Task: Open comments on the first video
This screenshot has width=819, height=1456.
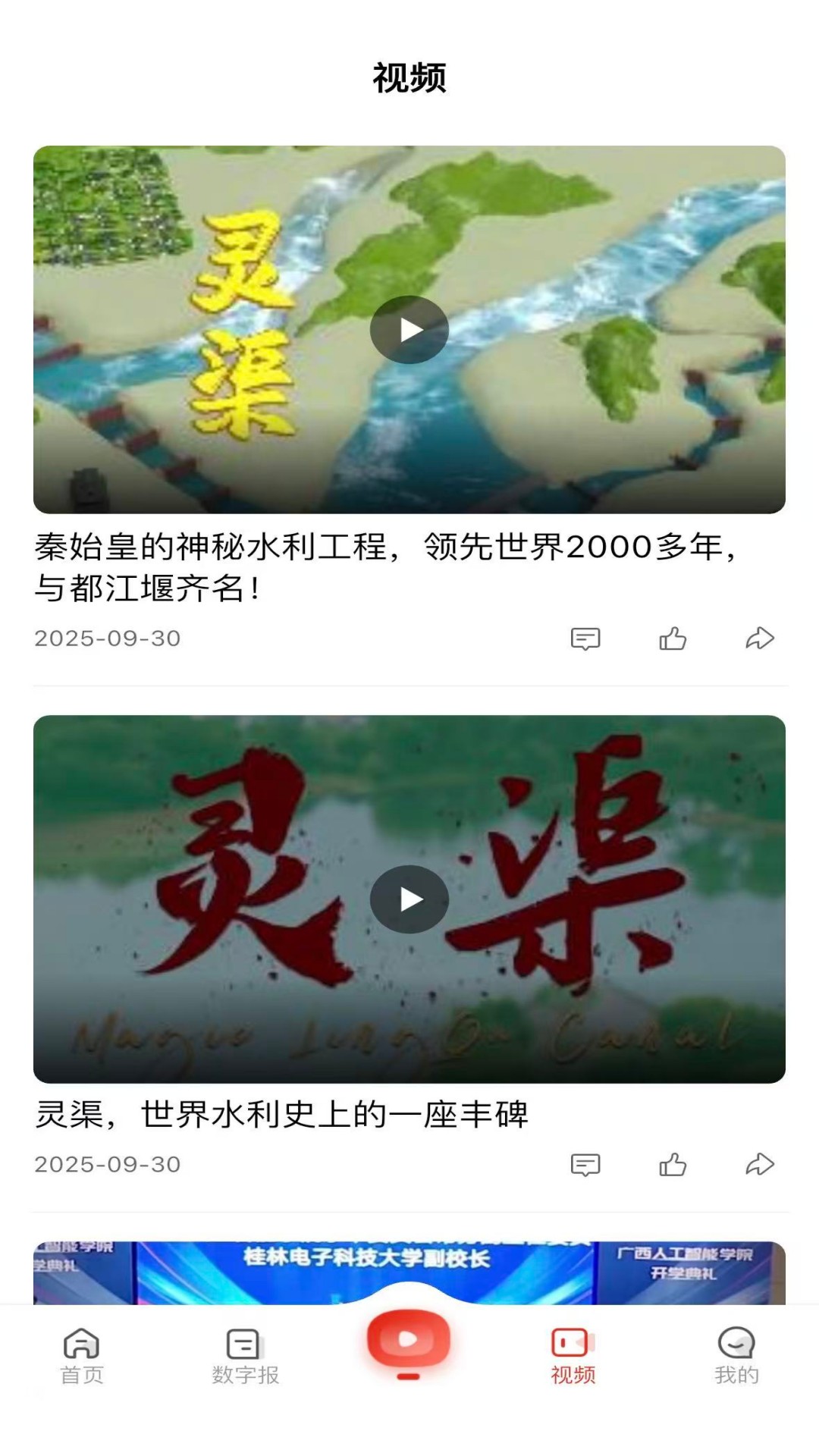Action: pos(585,641)
